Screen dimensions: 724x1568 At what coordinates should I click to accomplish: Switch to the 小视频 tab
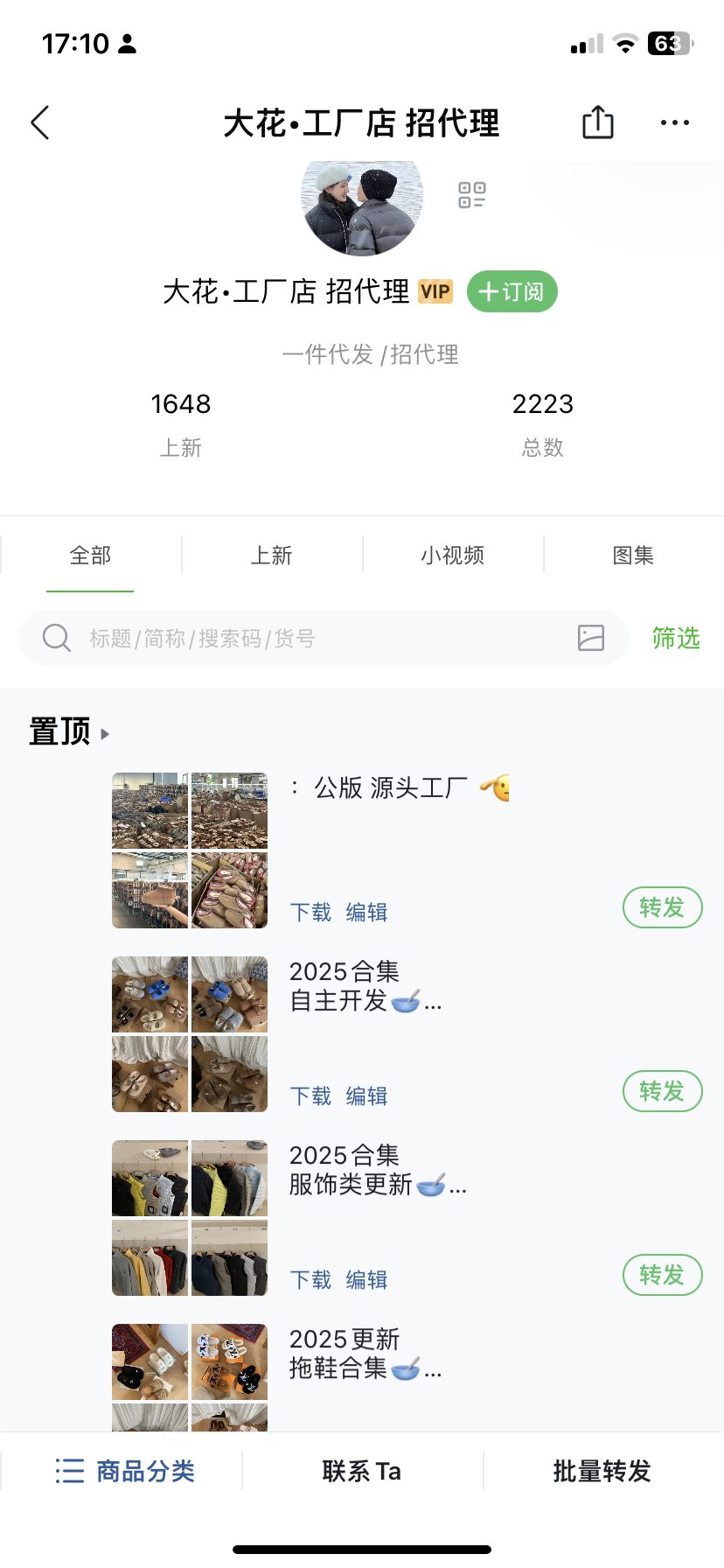pos(452,556)
